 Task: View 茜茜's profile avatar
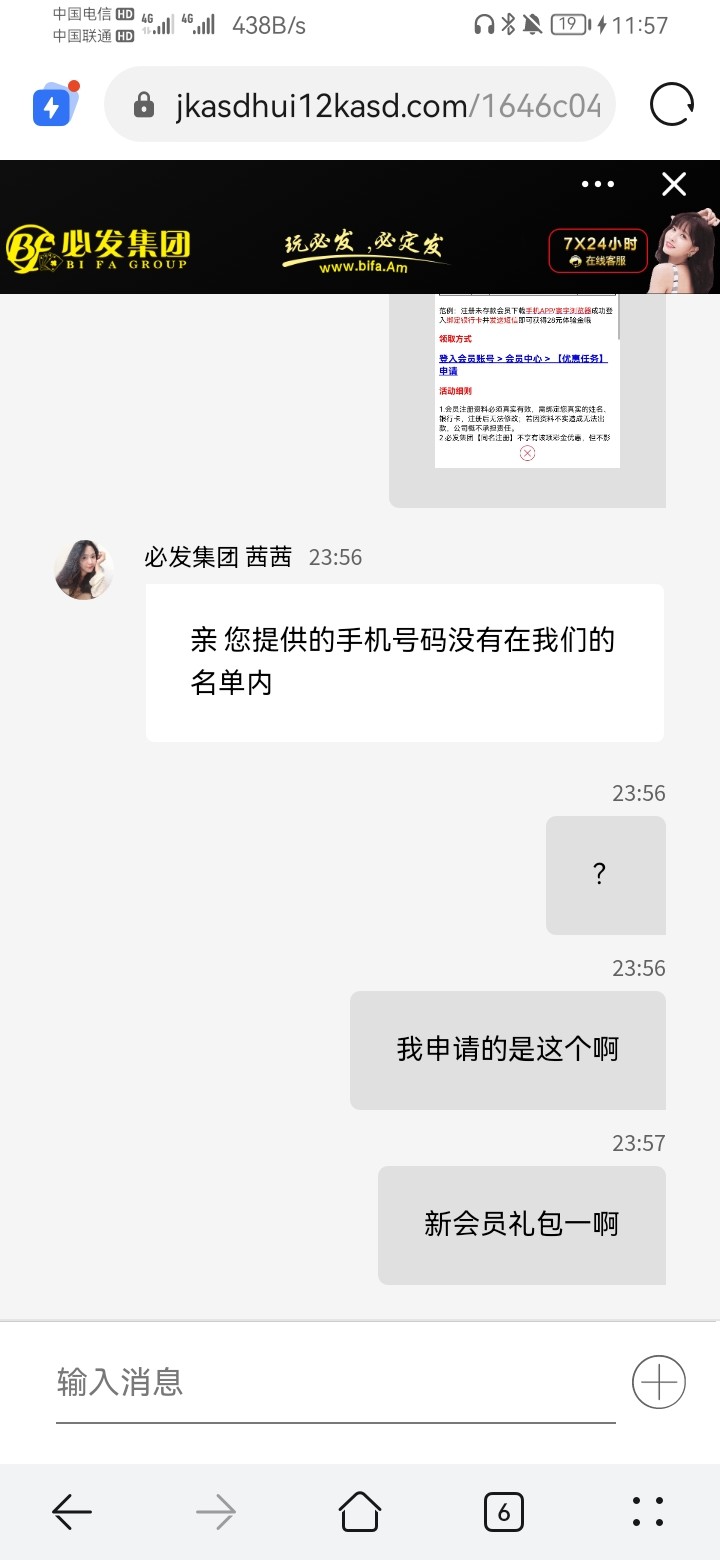[84, 569]
